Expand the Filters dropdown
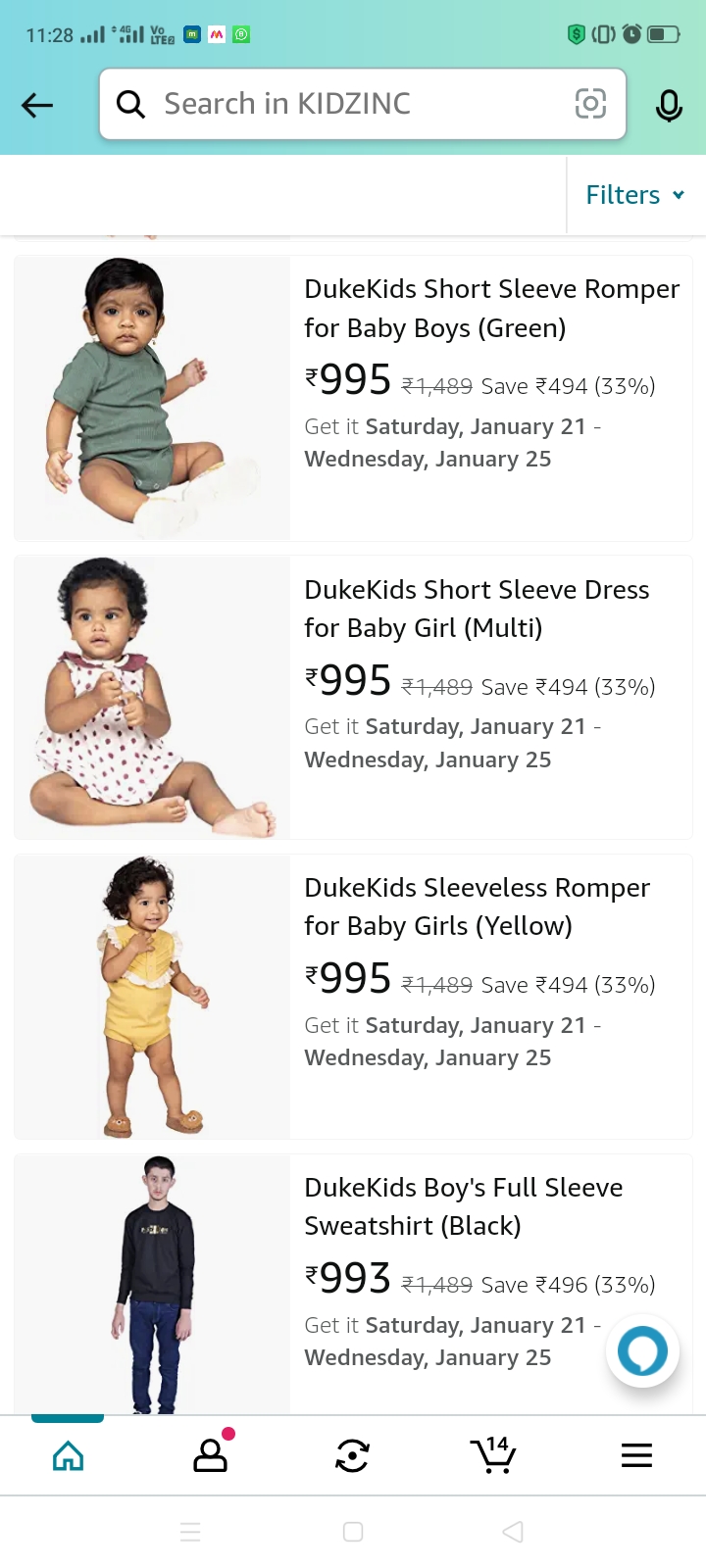706x1568 pixels. tap(635, 195)
